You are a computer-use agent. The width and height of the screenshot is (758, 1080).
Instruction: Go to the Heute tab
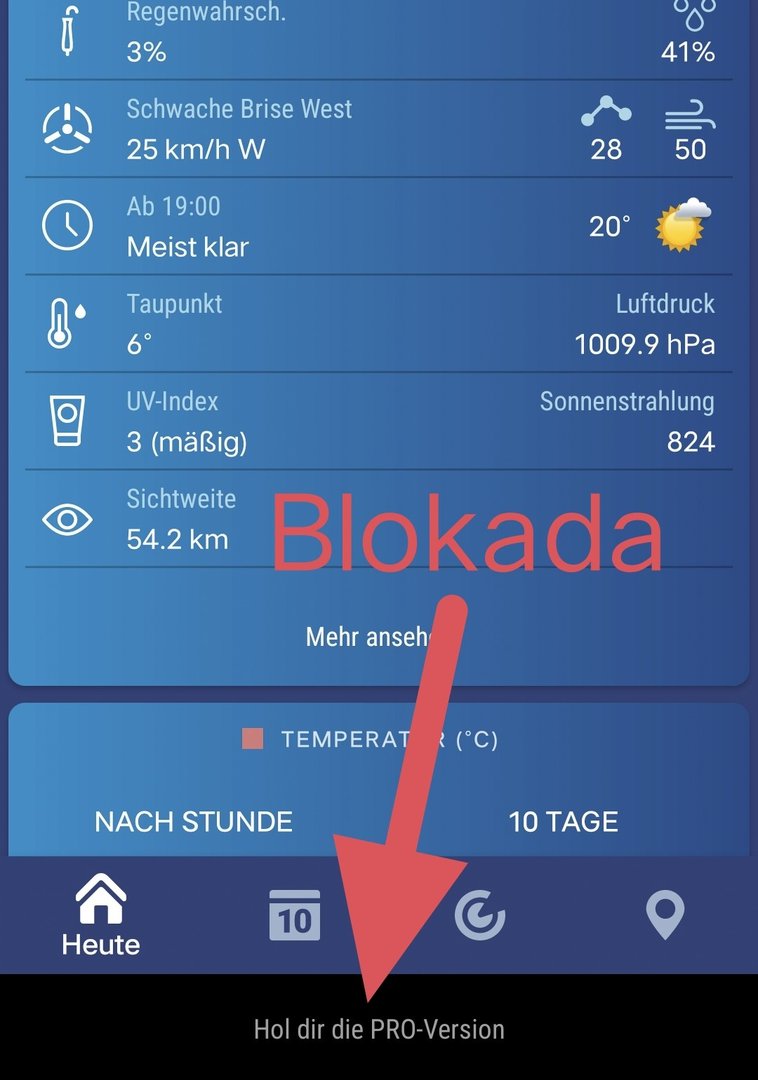pyautogui.click(x=101, y=916)
